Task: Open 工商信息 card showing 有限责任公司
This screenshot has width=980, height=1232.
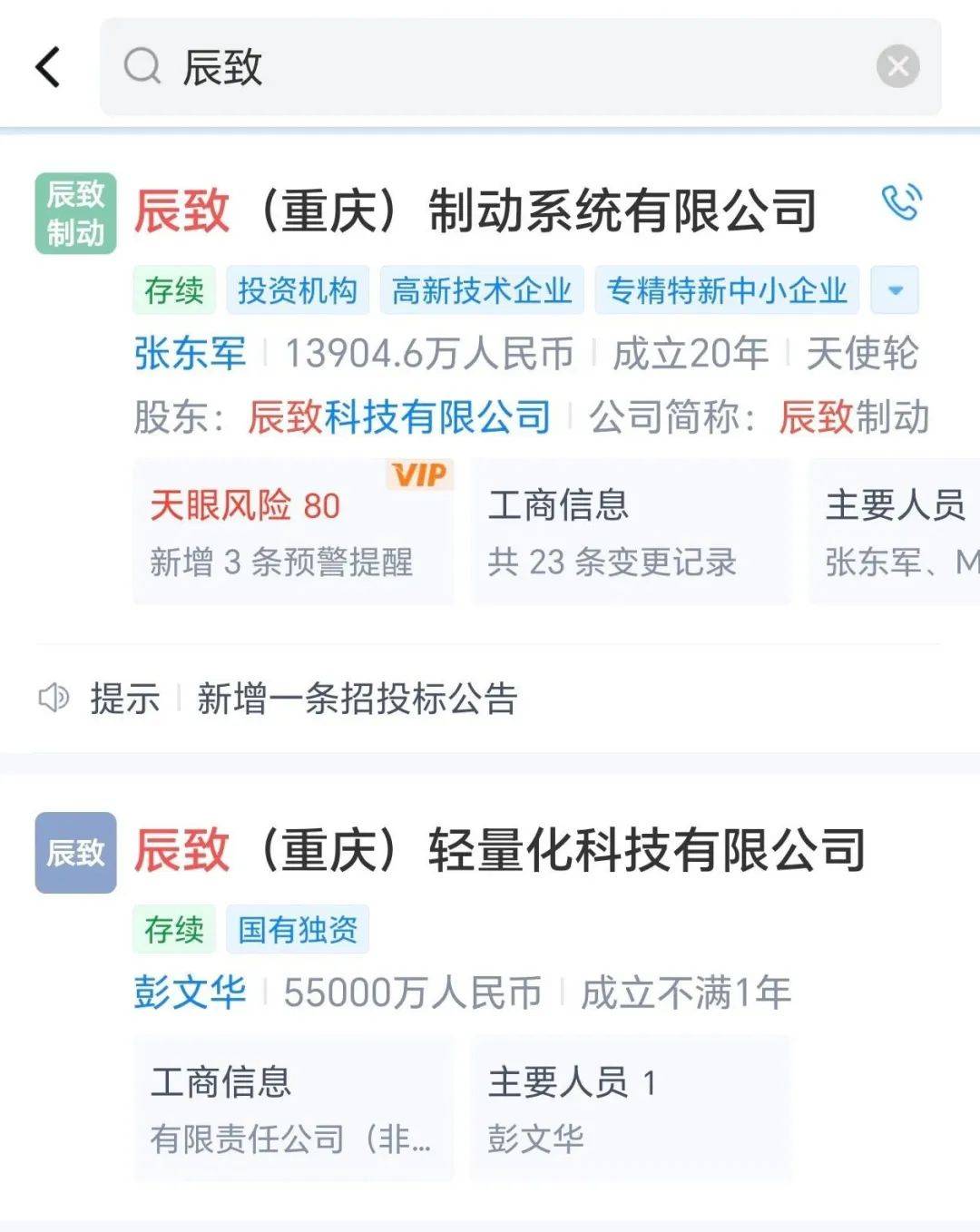Action: click(292, 1109)
